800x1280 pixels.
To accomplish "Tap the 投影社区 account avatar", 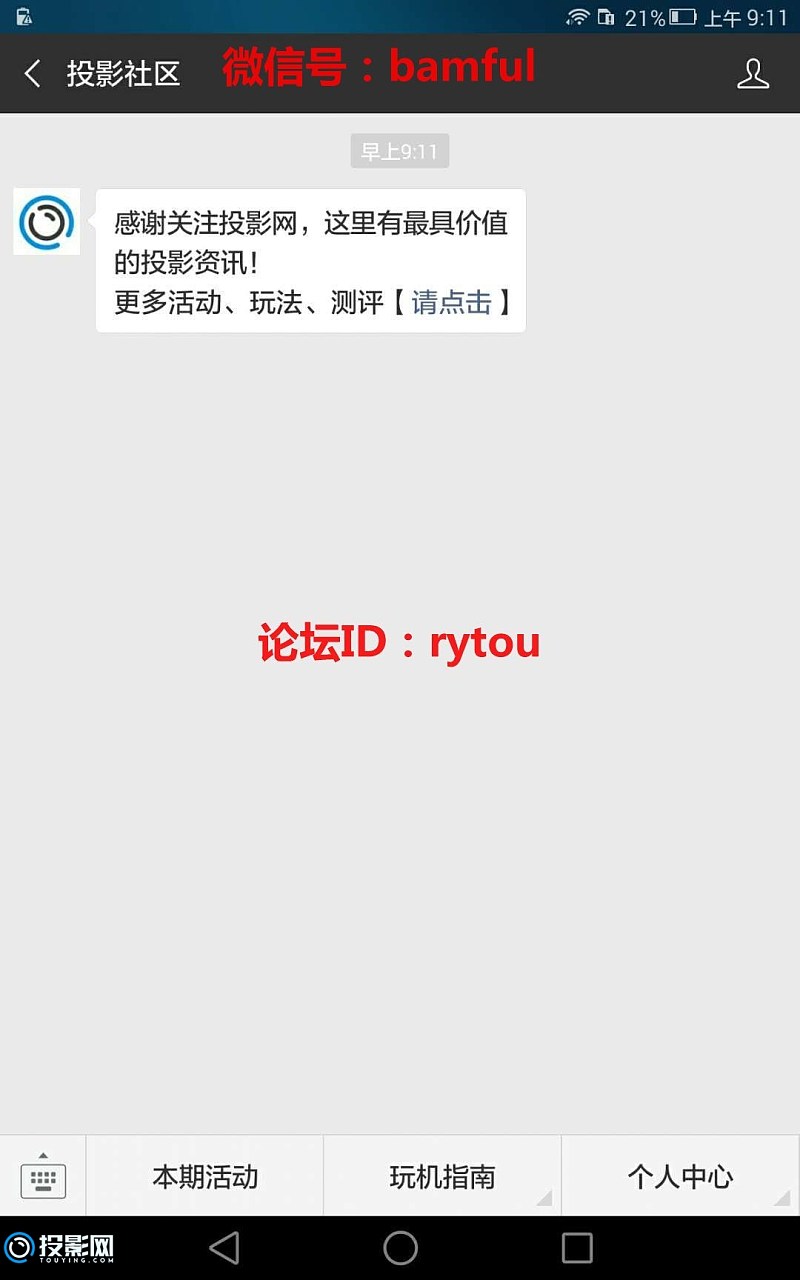I will pyautogui.click(x=46, y=221).
